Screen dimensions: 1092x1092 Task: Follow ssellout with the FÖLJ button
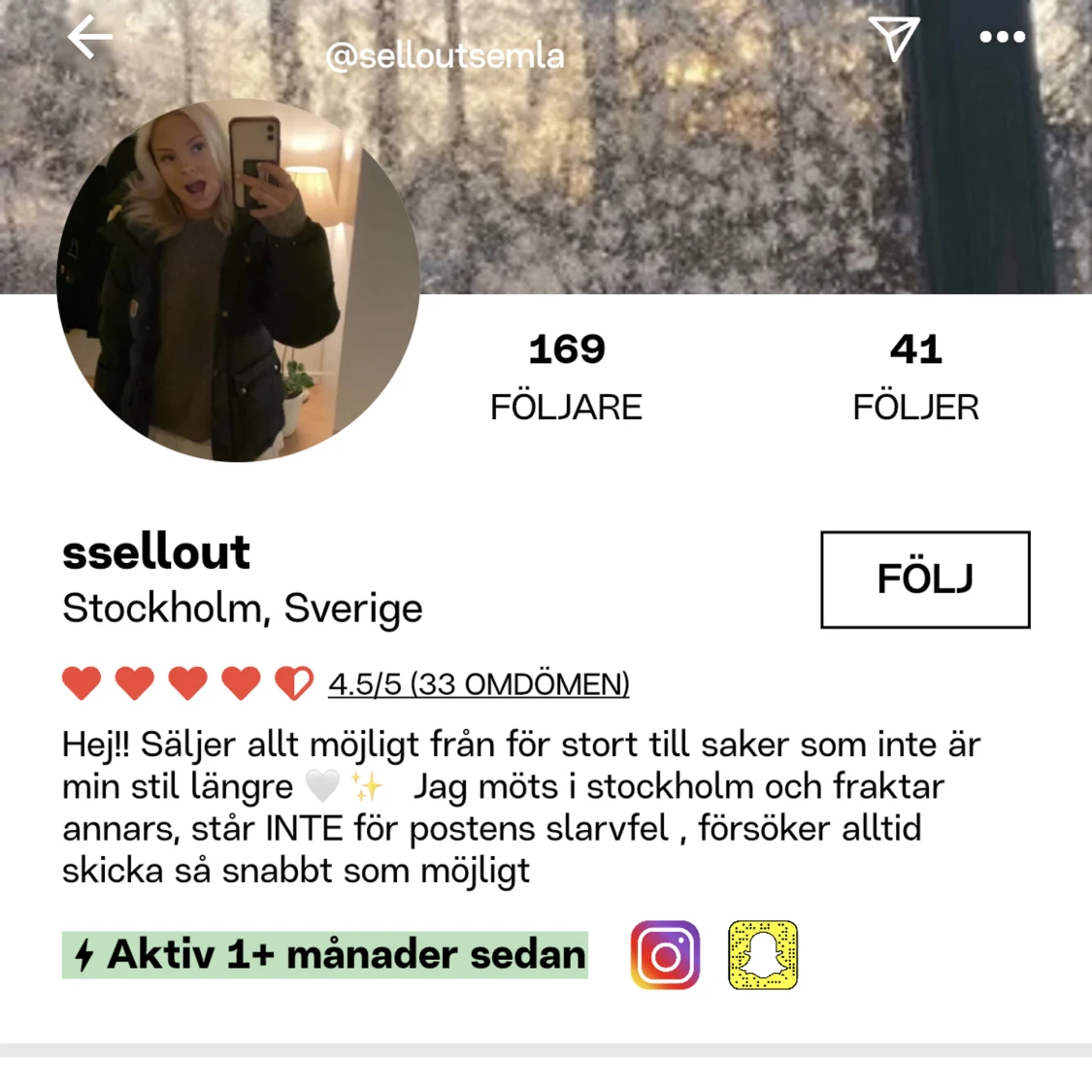click(924, 579)
